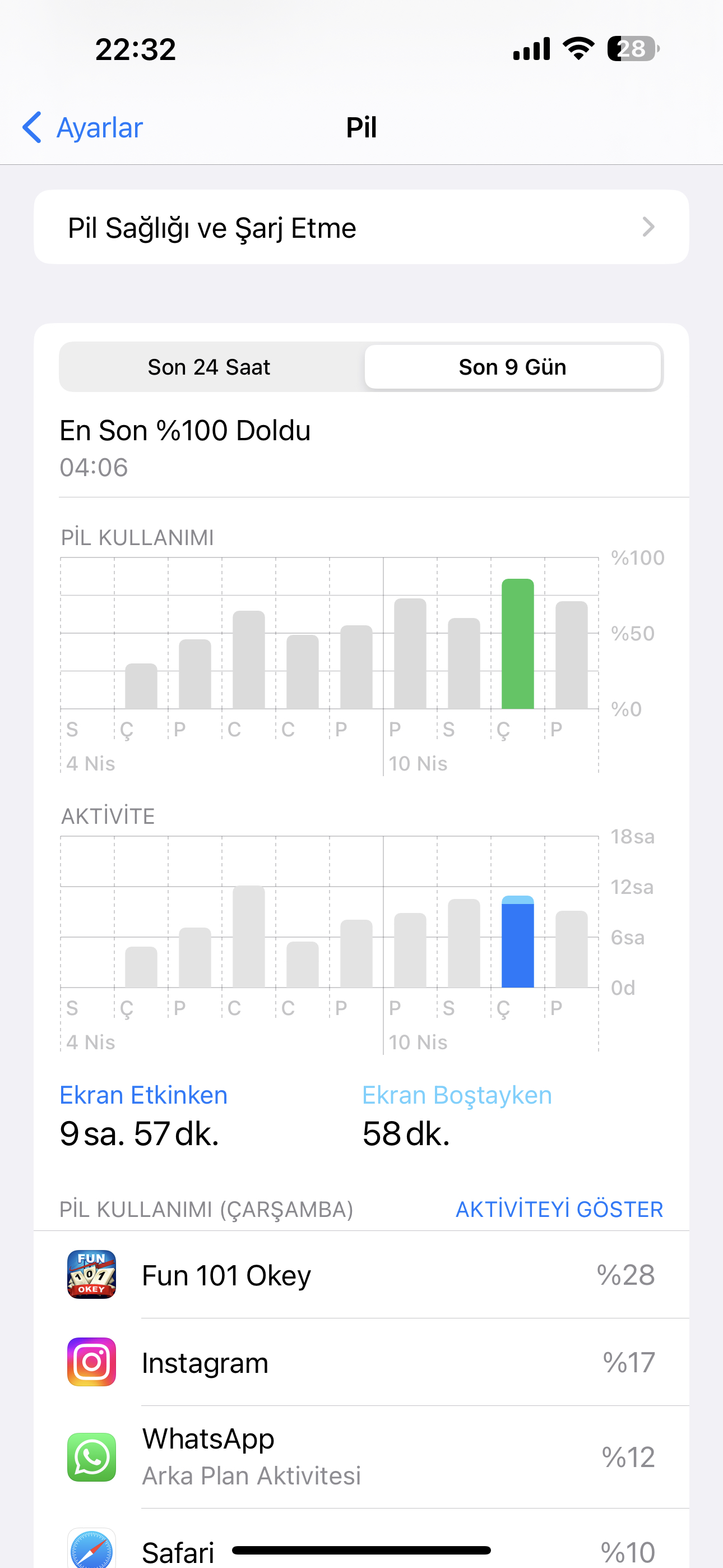Screen dimensions: 723x1568
Task: Select the Son 9 Gün tab
Action: pyautogui.click(x=512, y=367)
